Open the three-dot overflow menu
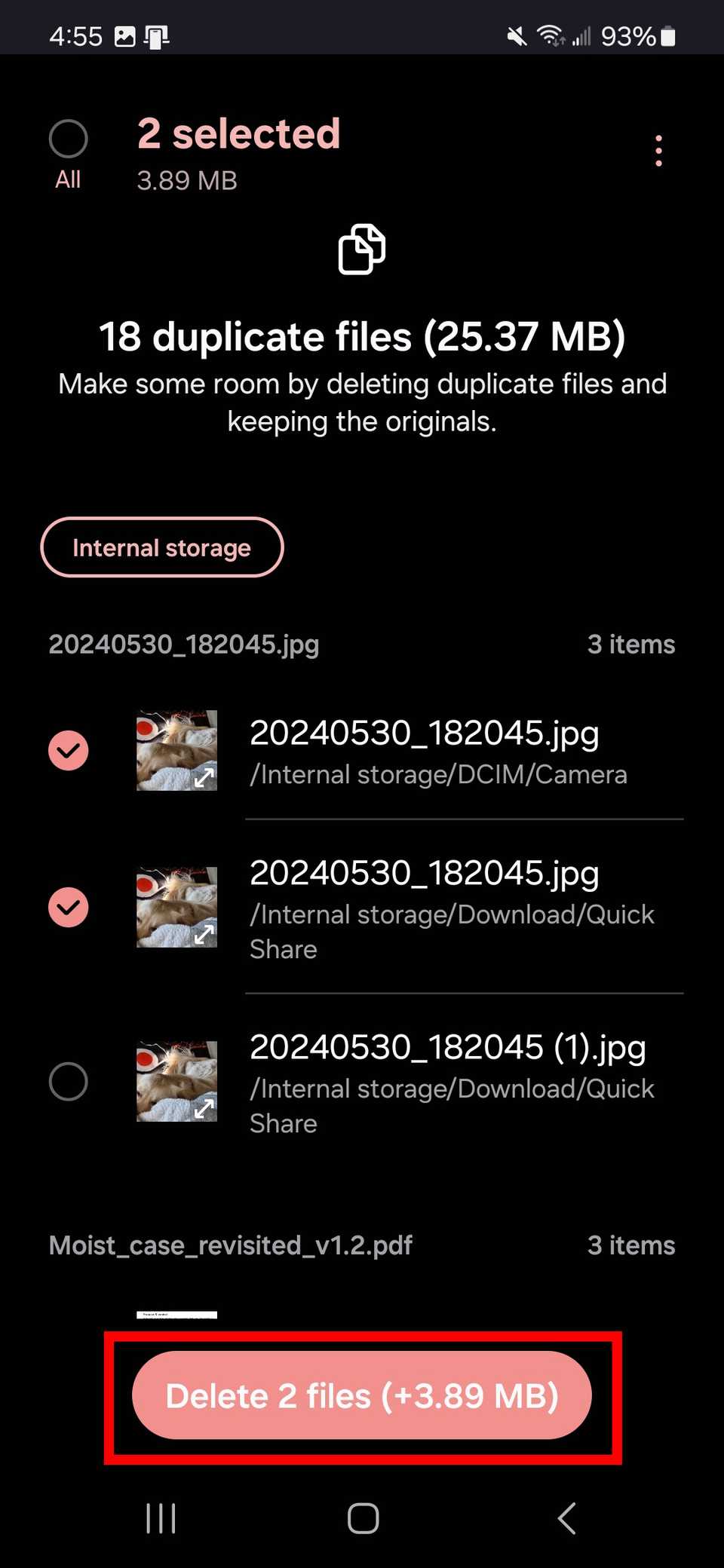Image resolution: width=724 pixels, height=1568 pixels. [658, 149]
